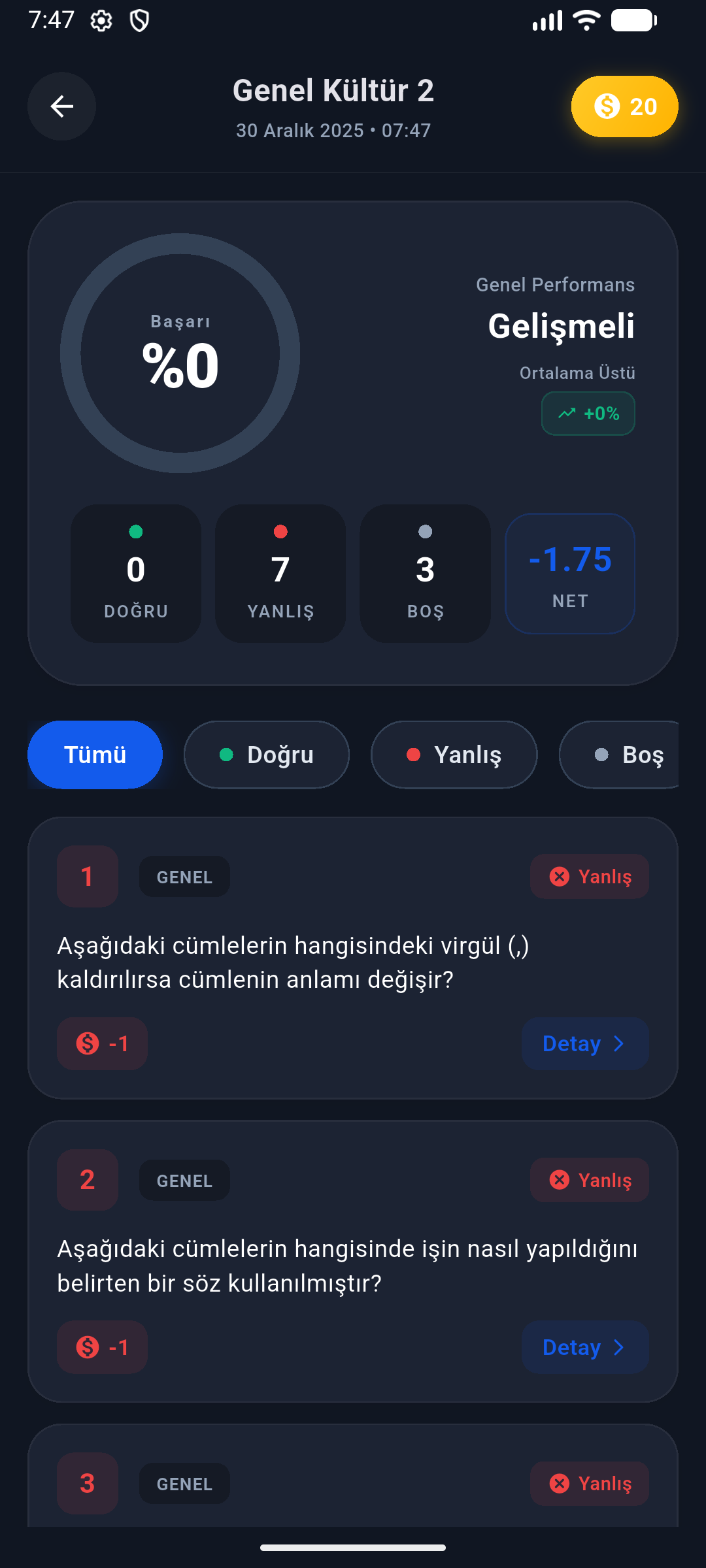Open the coin balance showing 20
This screenshot has height=1568, width=706.
point(624,106)
